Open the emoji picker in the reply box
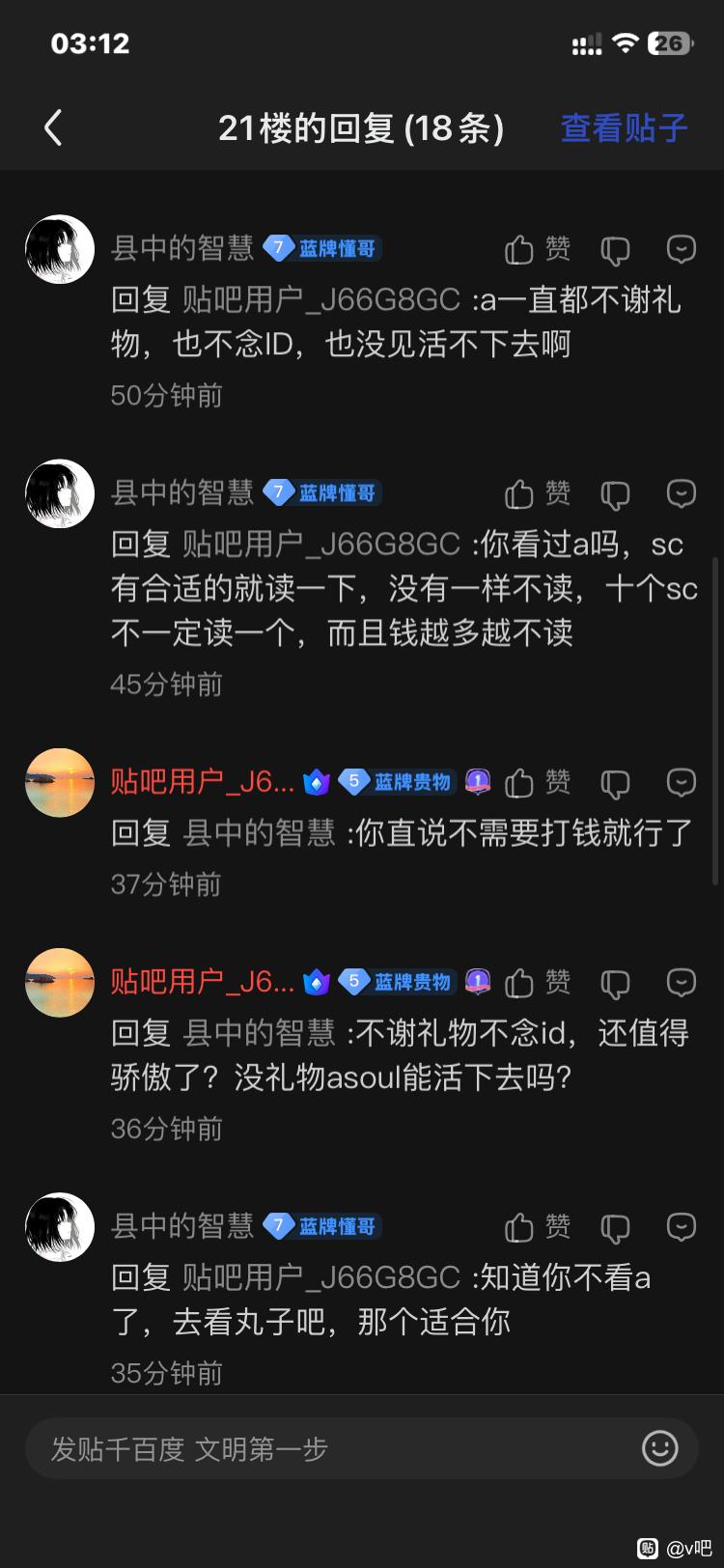The width and height of the screenshot is (724, 1568). tap(660, 1448)
